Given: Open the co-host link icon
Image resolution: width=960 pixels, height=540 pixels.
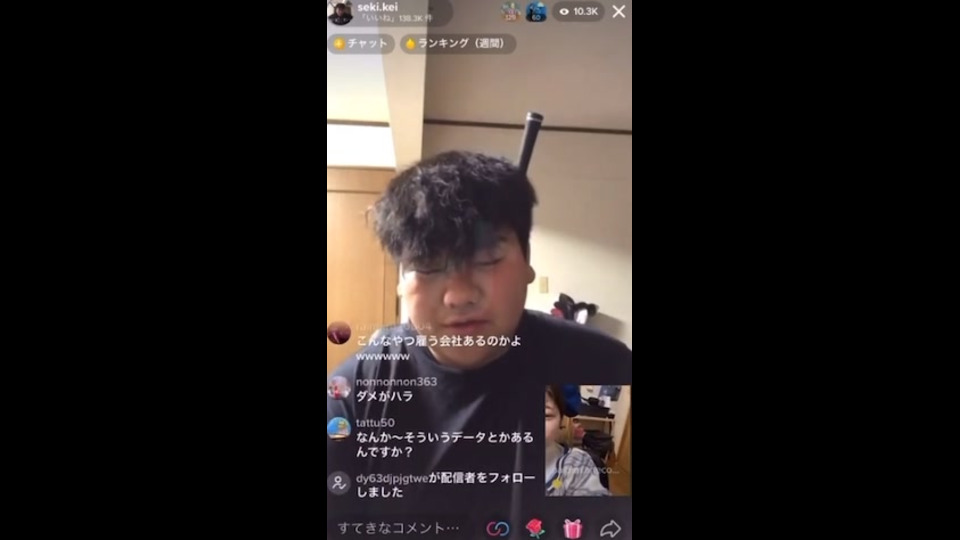Looking at the screenshot, I should [497, 528].
